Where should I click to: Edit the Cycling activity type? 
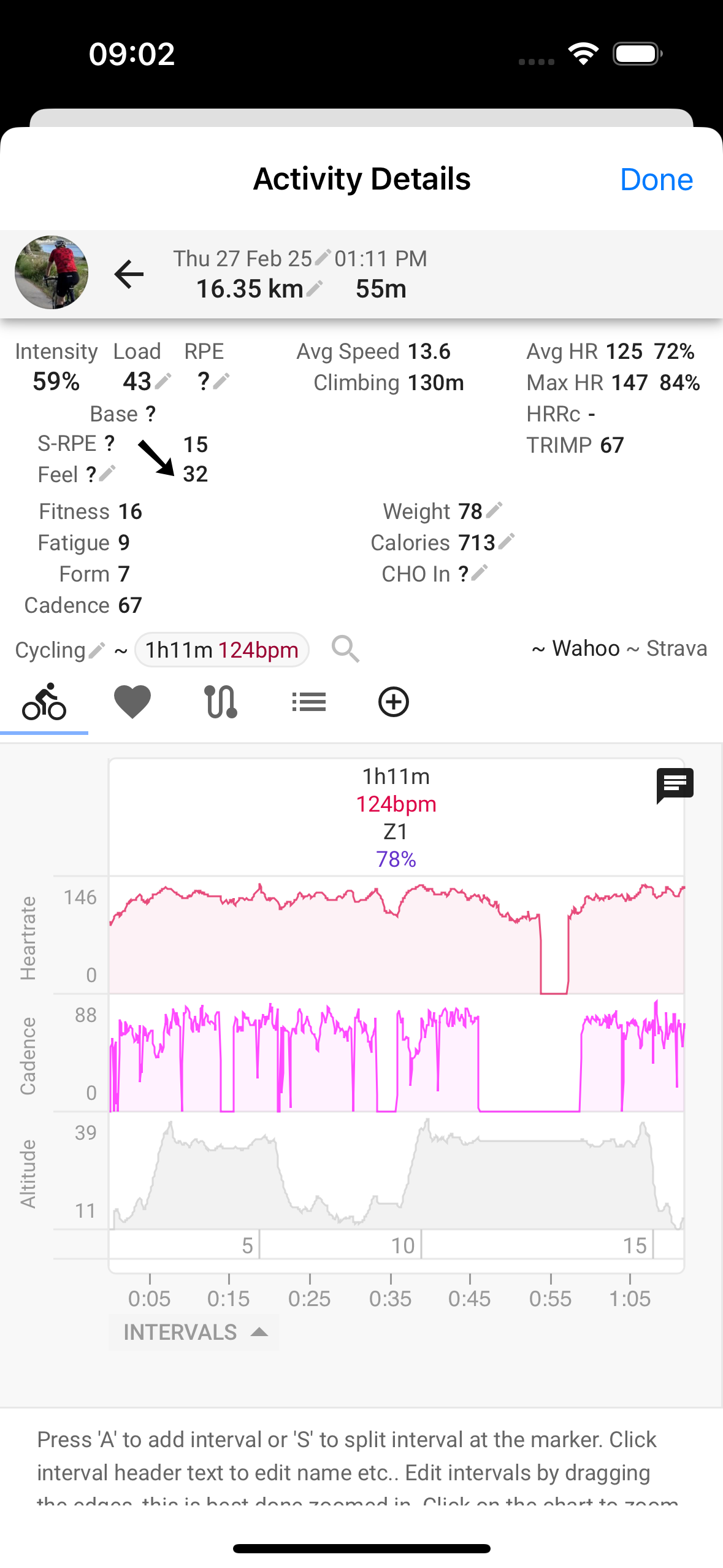97,650
